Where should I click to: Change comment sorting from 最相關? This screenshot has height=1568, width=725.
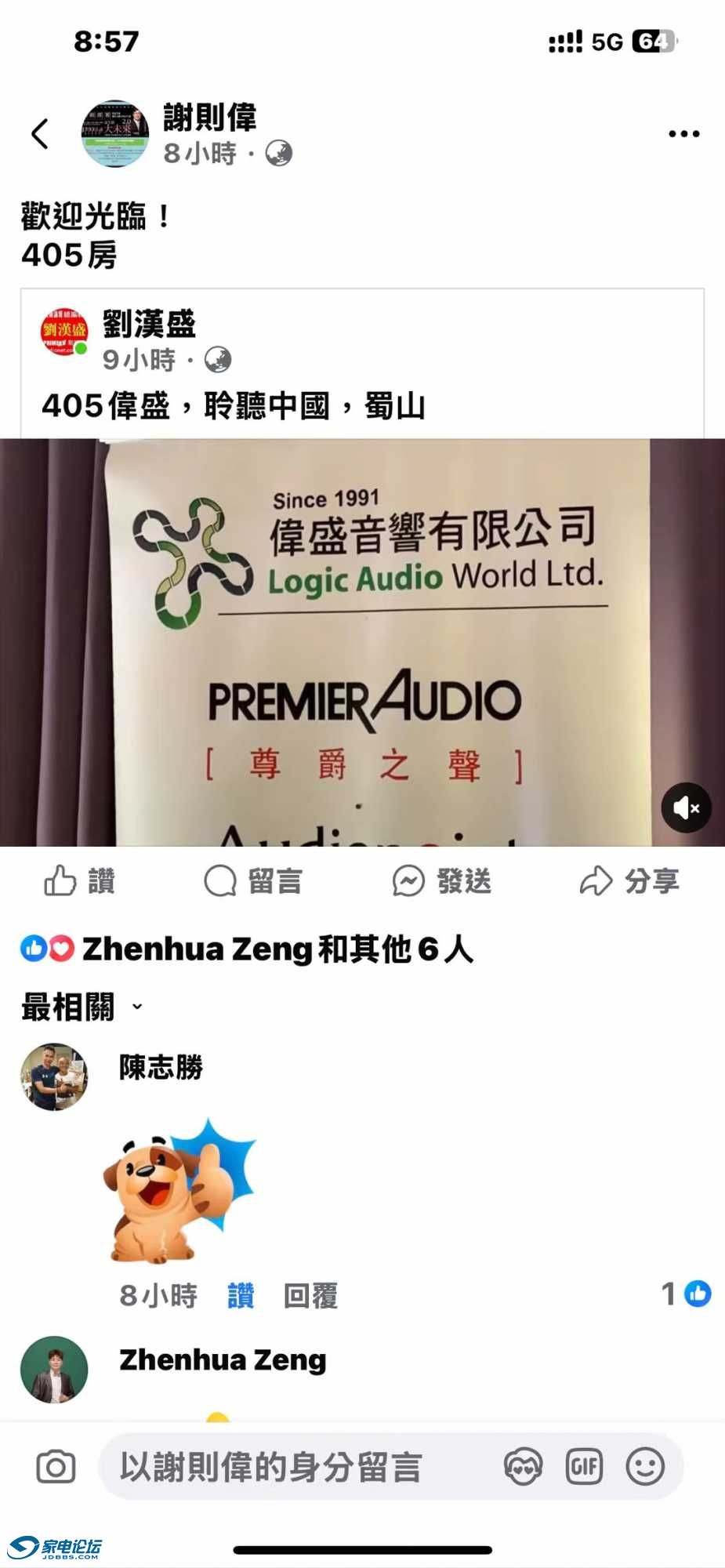[82, 1007]
